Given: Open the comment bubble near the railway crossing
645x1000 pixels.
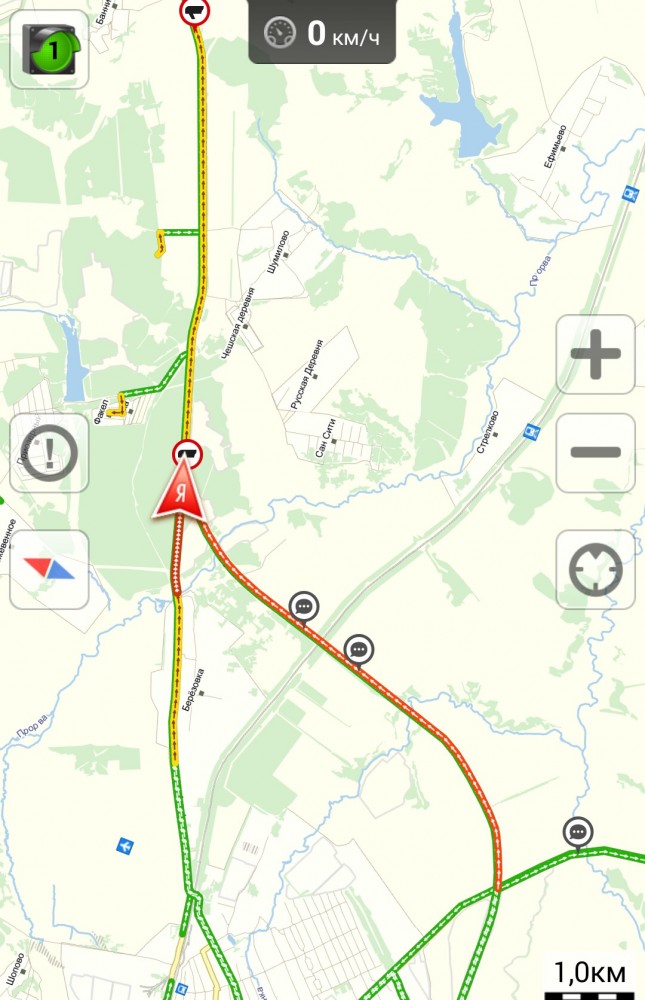Looking at the screenshot, I should [x=304, y=607].
